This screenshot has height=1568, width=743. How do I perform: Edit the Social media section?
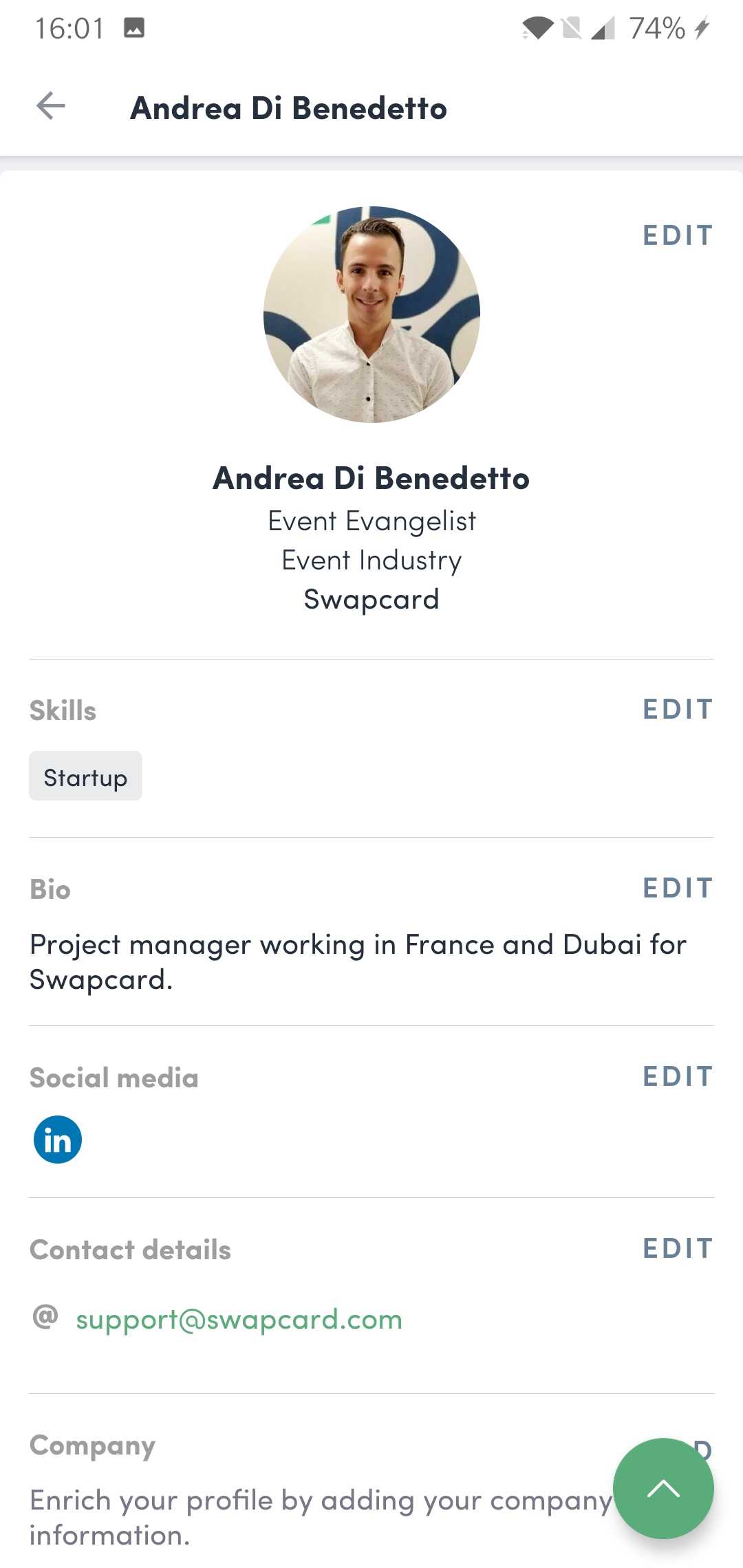[x=678, y=1076]
